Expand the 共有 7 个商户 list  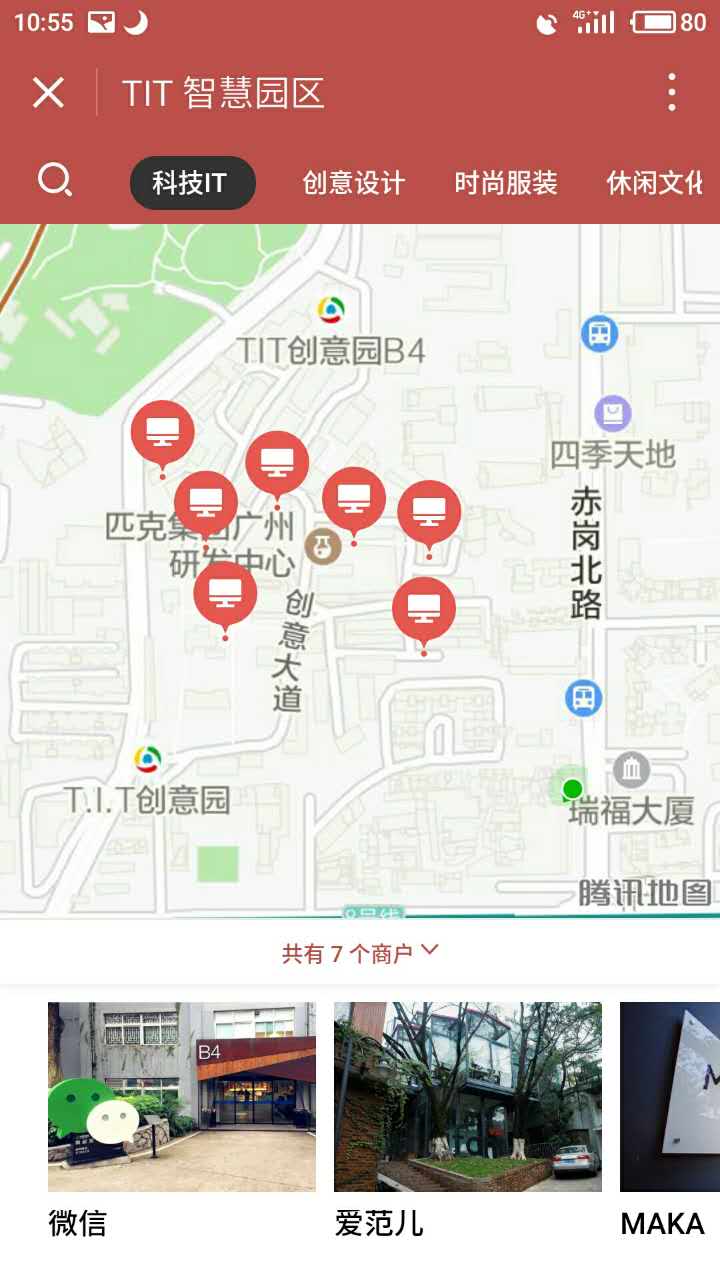coord(360,953)
